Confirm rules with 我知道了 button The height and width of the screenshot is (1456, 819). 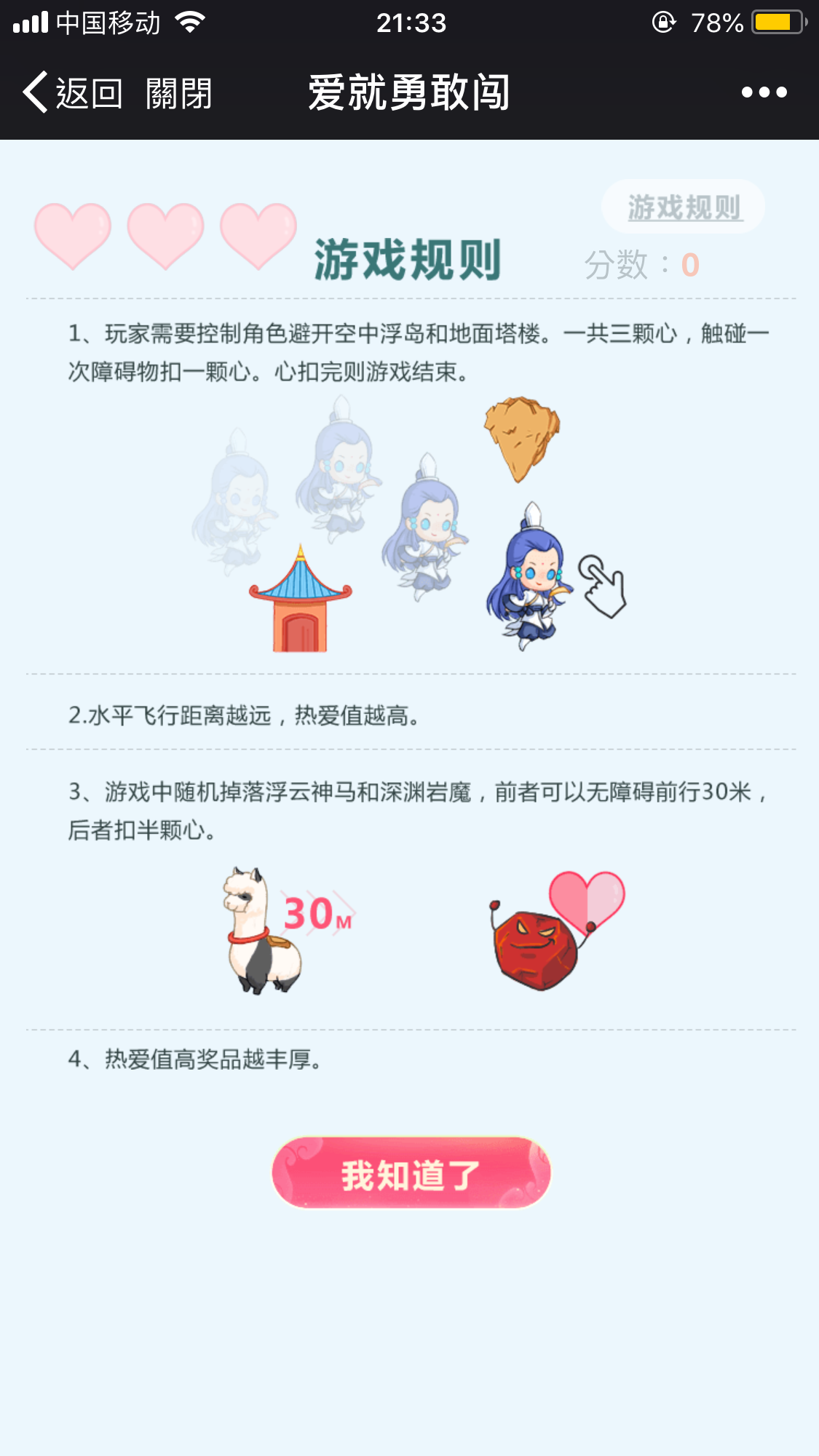411,1174
